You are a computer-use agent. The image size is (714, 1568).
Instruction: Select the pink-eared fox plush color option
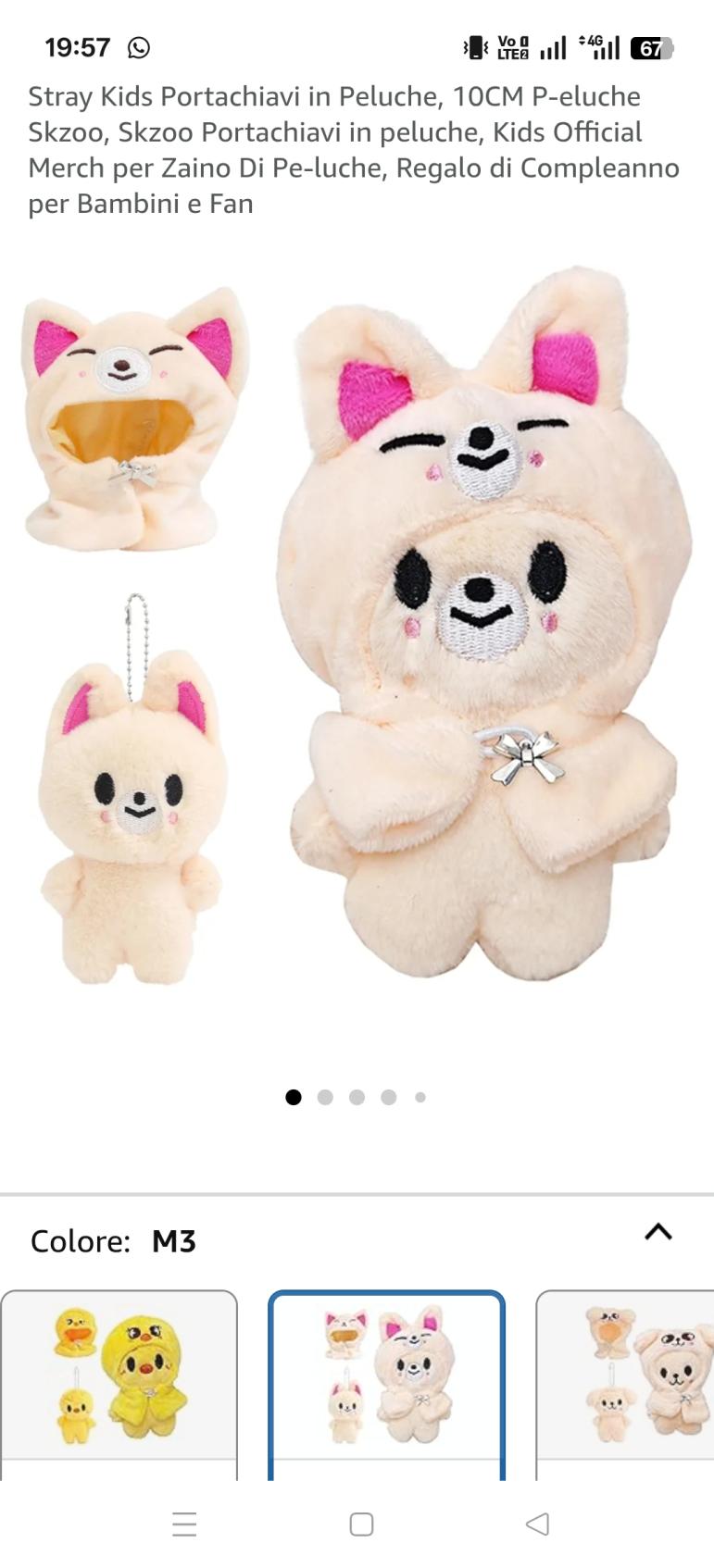(x=386, y=1376)
